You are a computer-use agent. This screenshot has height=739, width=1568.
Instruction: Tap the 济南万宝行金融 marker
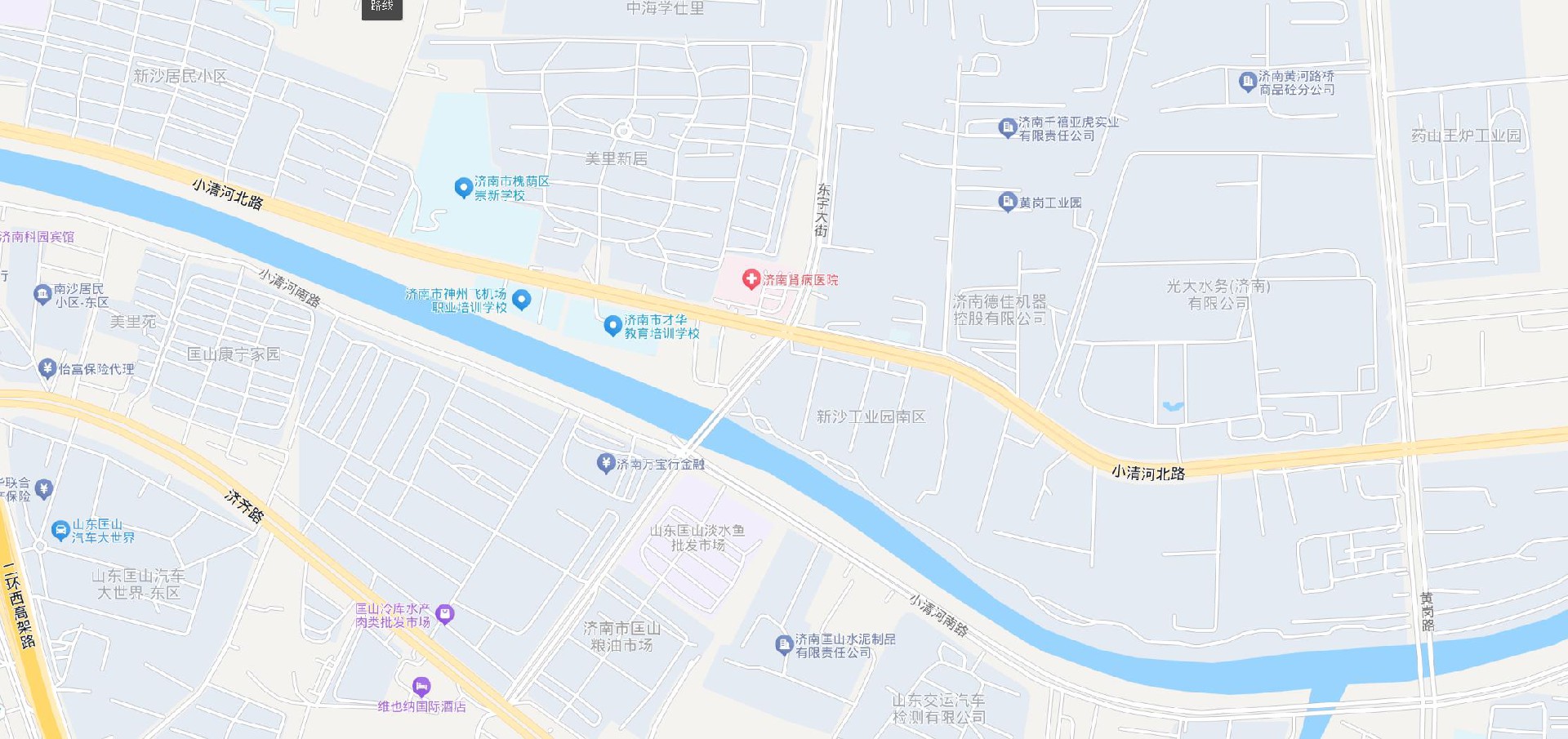tap(605, 463)
